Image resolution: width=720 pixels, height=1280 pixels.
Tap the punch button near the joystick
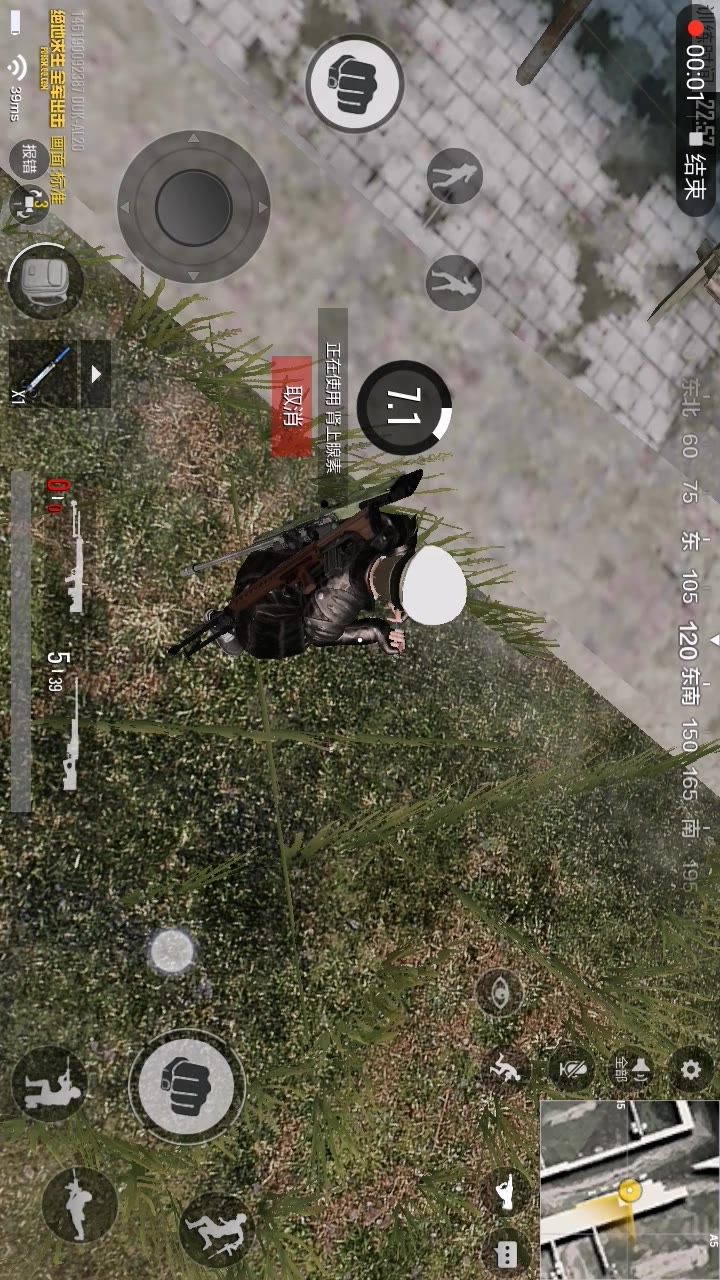(354, 83)
